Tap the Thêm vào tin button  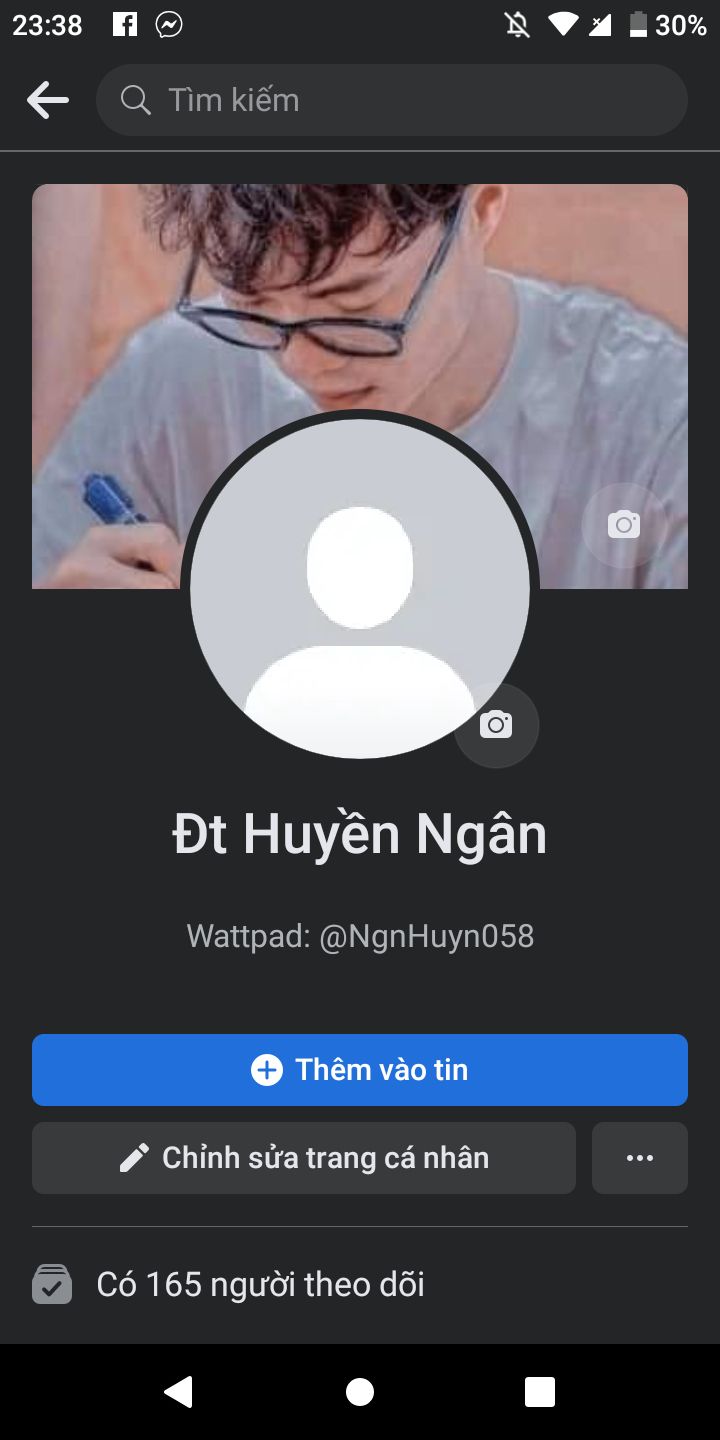click(x=360, y=1070)
